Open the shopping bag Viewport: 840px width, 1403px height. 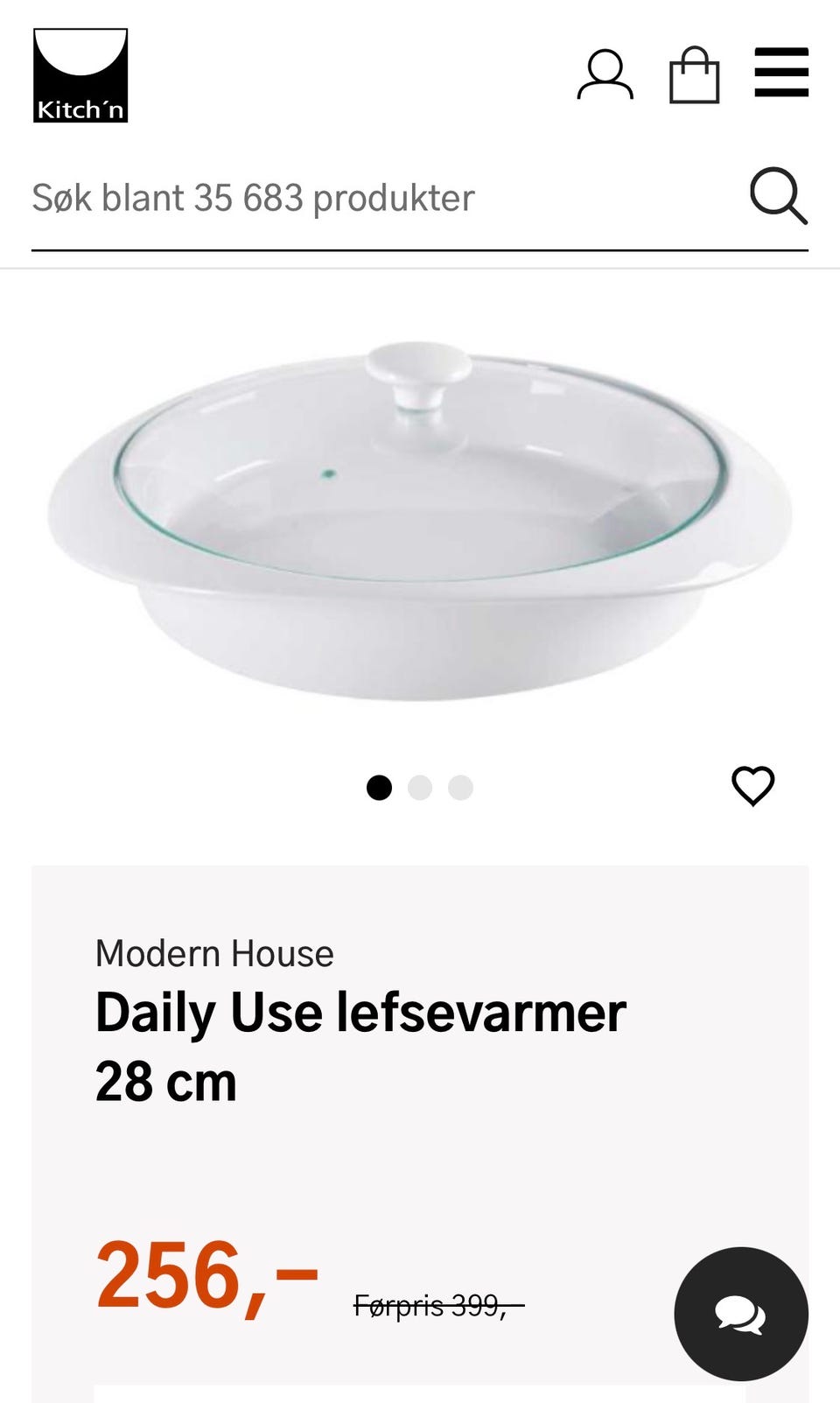click(694, 75)
